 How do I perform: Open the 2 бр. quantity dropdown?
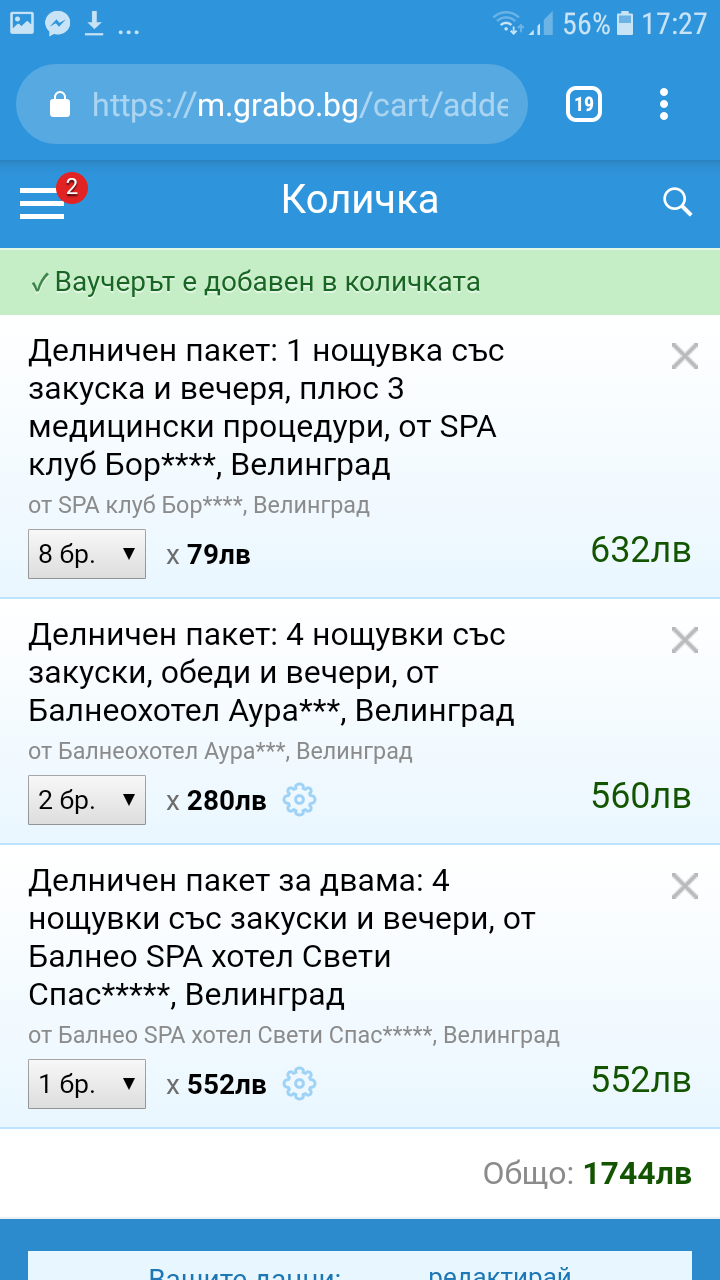click(87, 800)
